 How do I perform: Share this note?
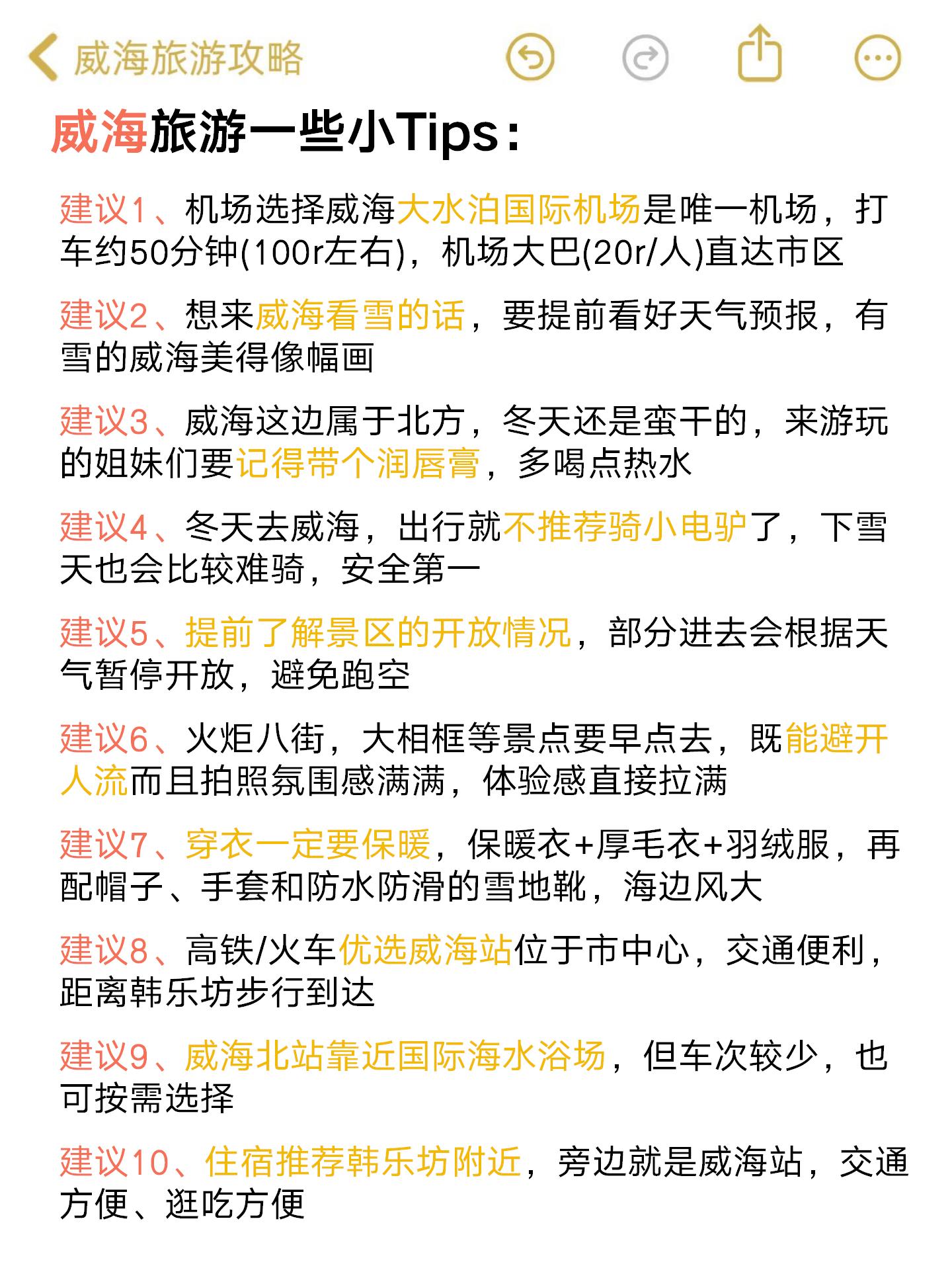coord(760,56)
